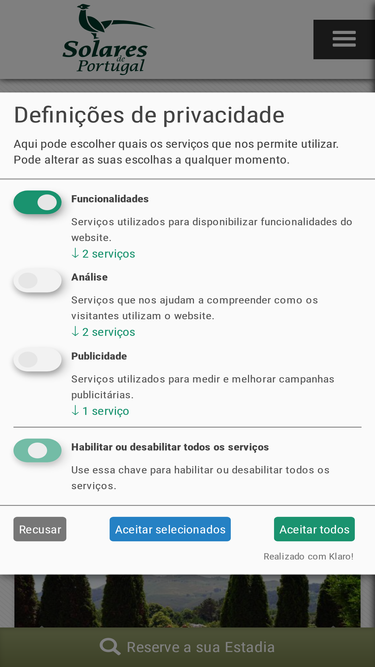The height and width of the screenshot is (667, 375).
Task: Tap the Recusar button
Action: (40, 529)
